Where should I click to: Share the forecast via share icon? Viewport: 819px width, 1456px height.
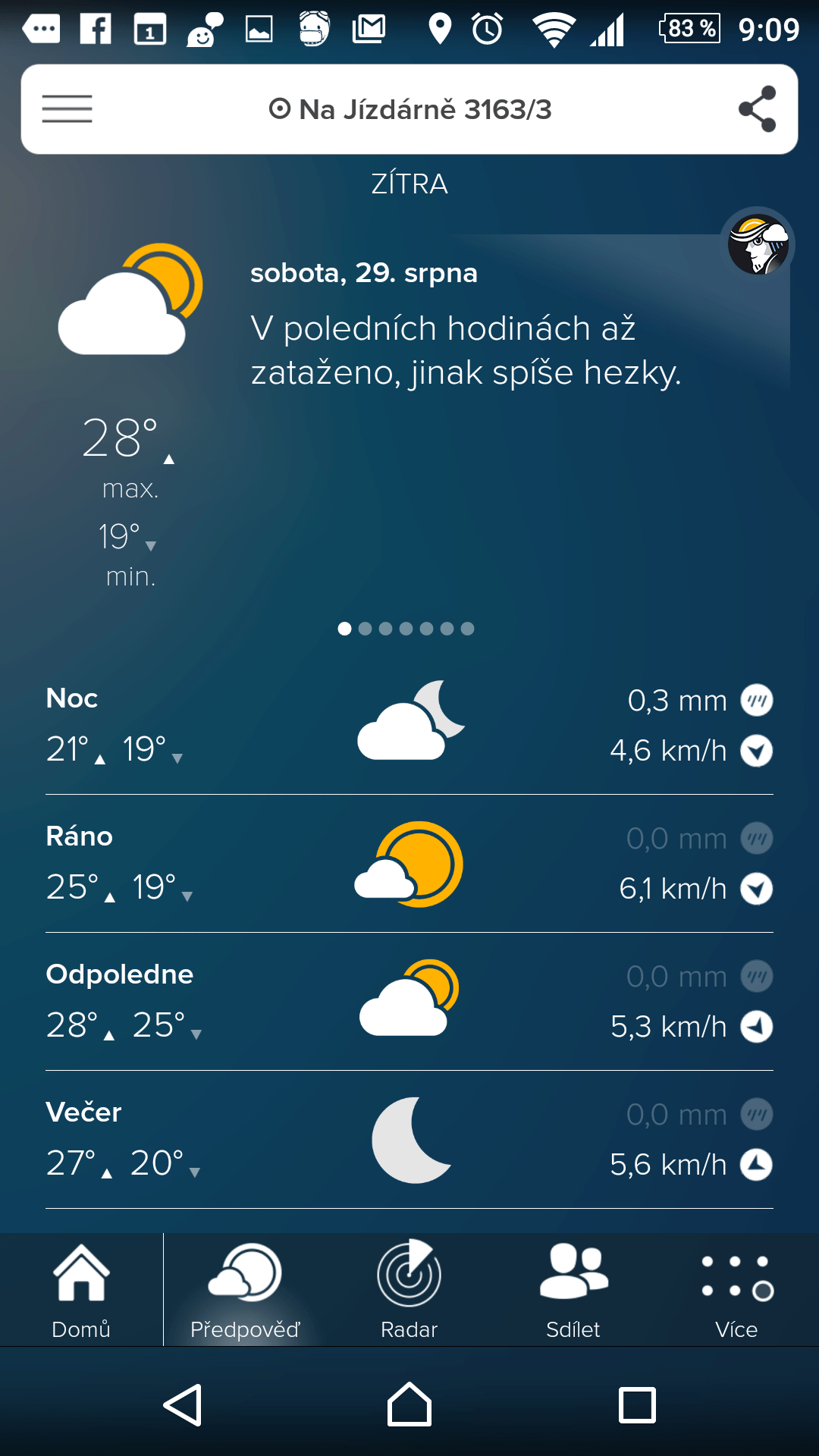[757, 109]
